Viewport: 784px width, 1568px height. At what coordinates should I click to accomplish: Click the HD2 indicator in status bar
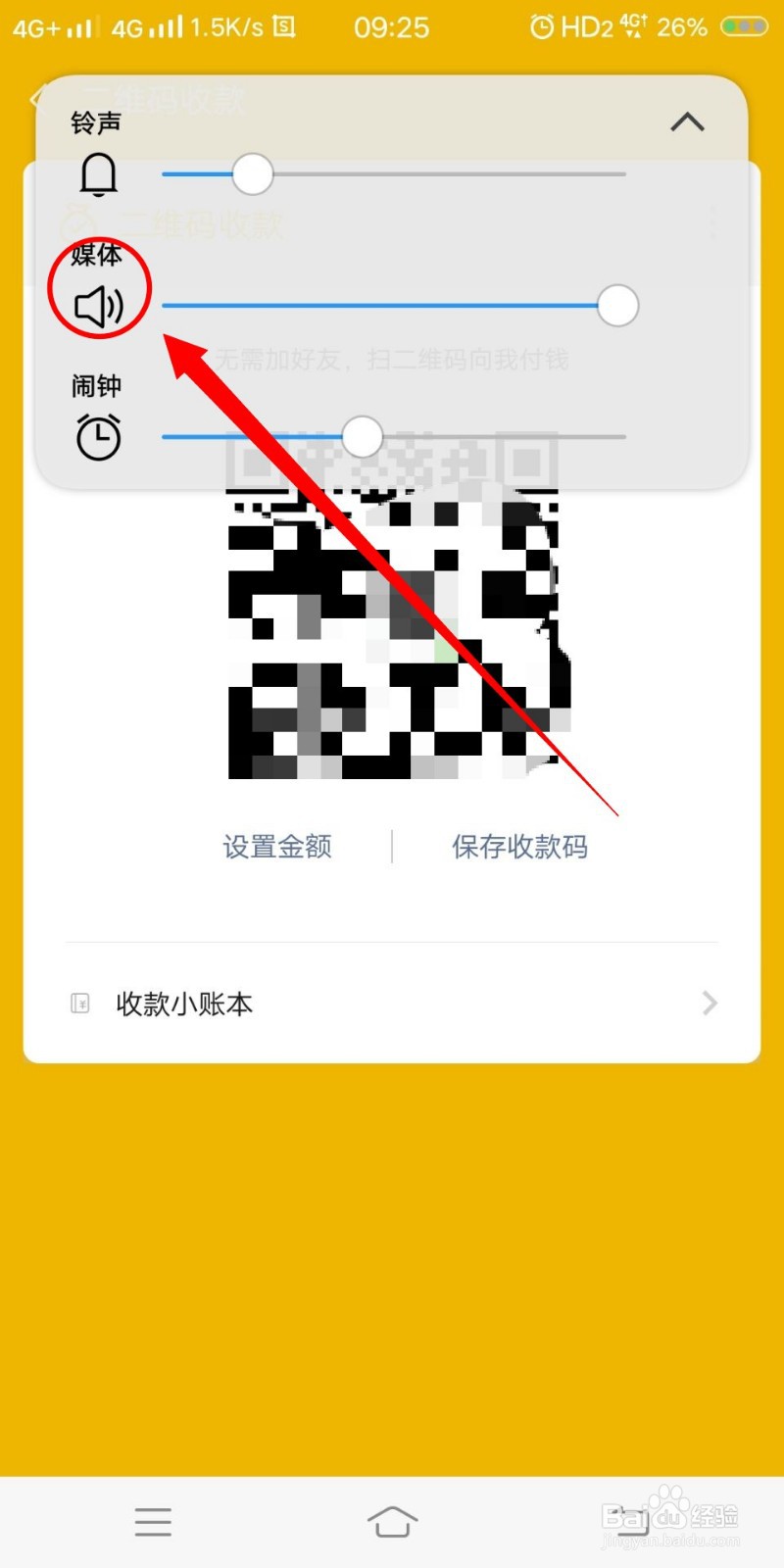[589, 26]
